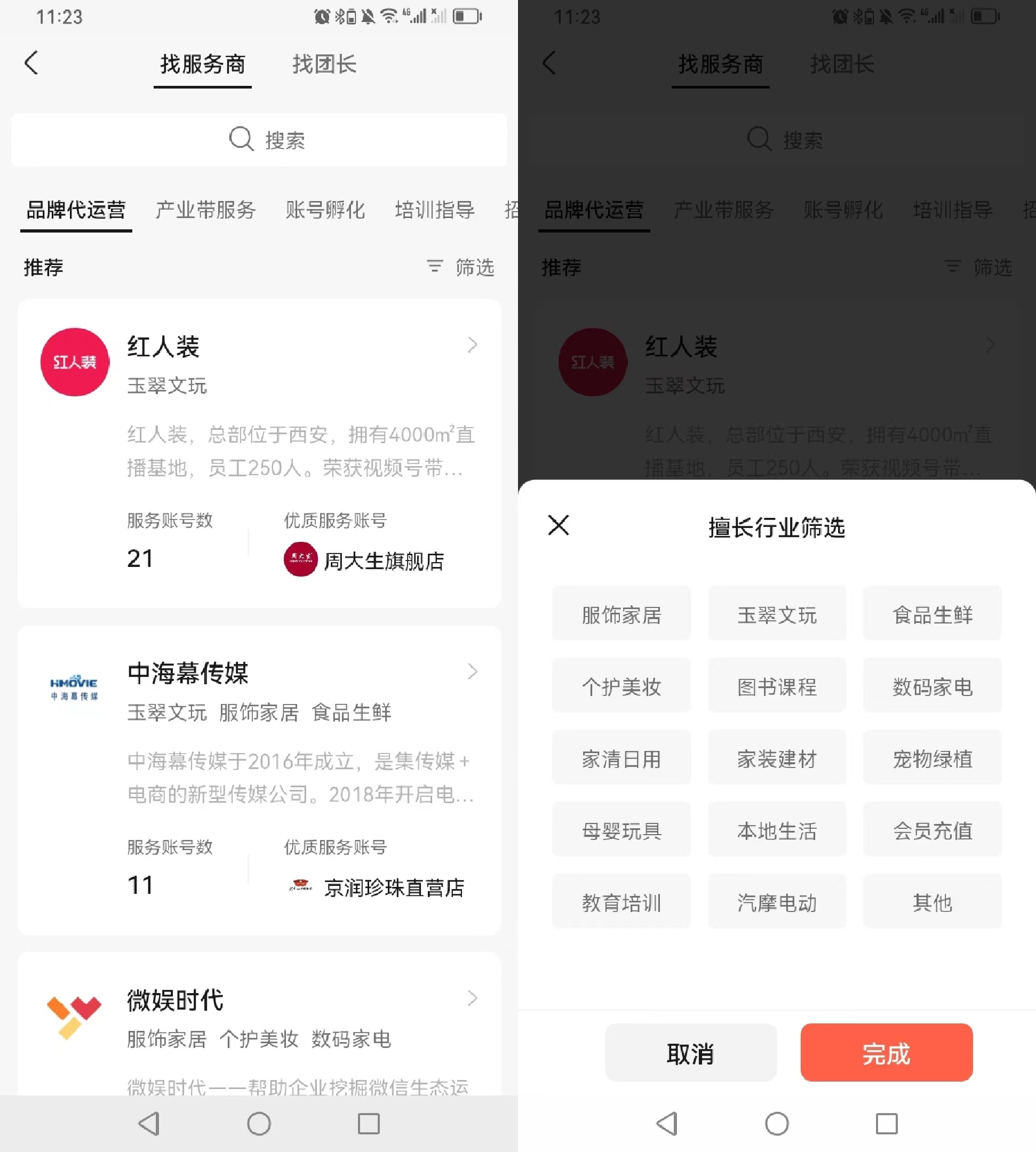Close the 擅长行业筛选 filter sheet

click(x=558, y=525)
